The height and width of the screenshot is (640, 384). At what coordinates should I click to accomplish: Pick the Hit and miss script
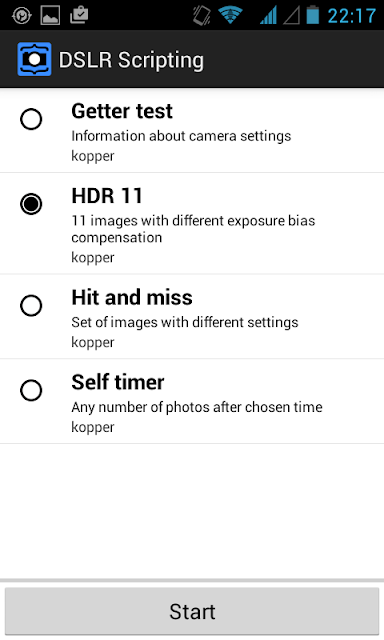click(192, 317)
